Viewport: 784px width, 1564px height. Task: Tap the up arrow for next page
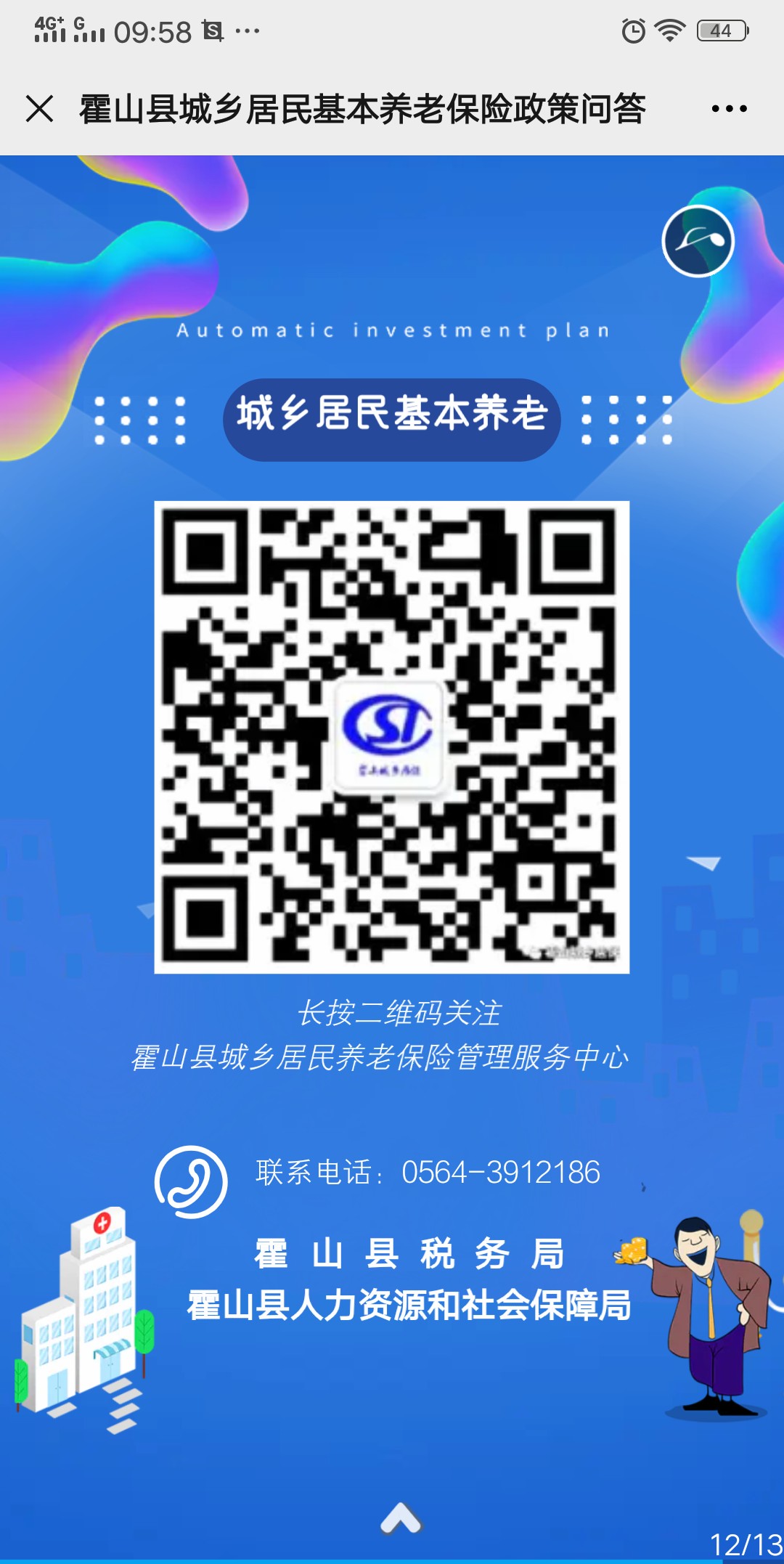pos(401,1518)
